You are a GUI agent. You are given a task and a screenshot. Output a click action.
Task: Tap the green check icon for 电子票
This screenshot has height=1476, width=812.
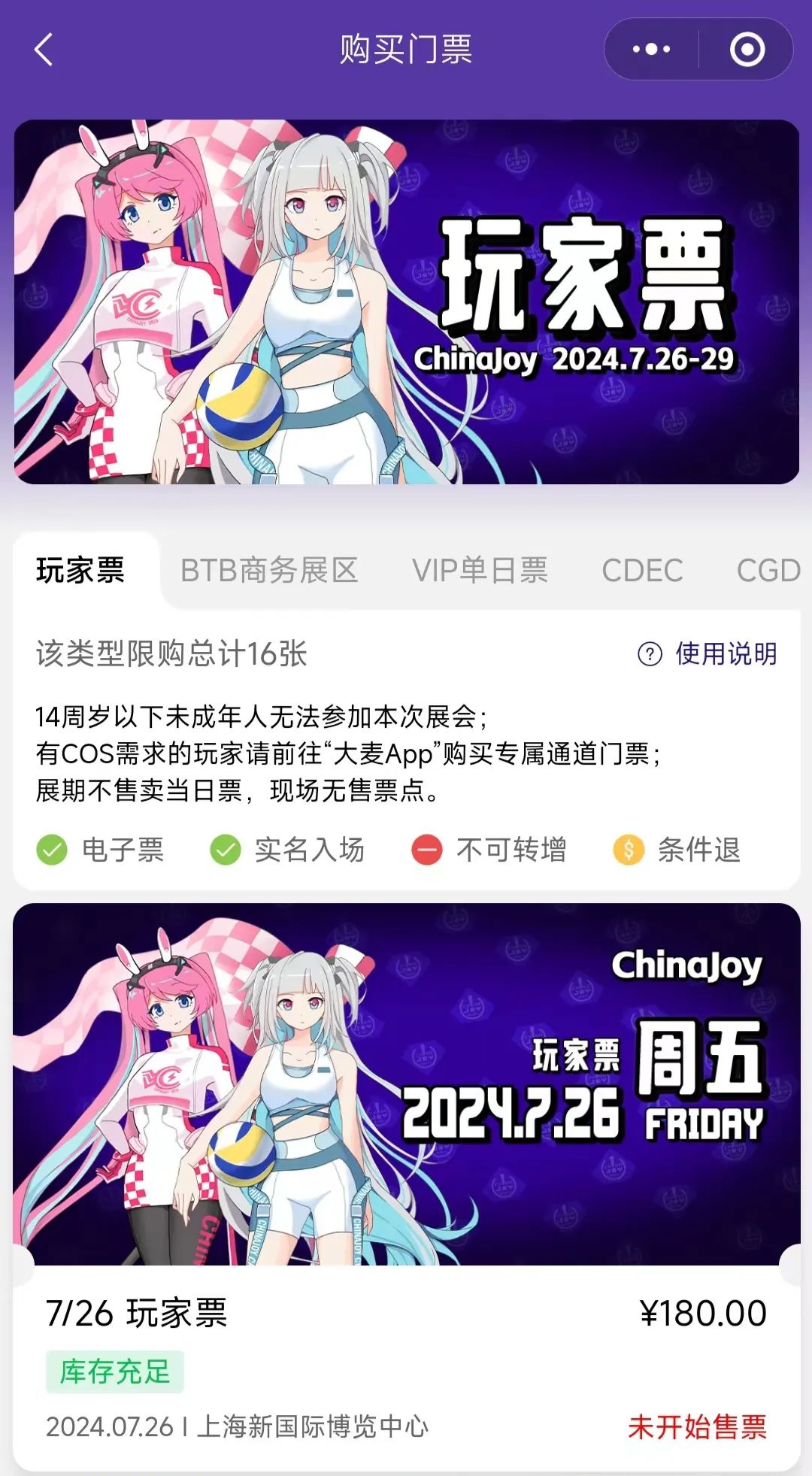(51, 850)
